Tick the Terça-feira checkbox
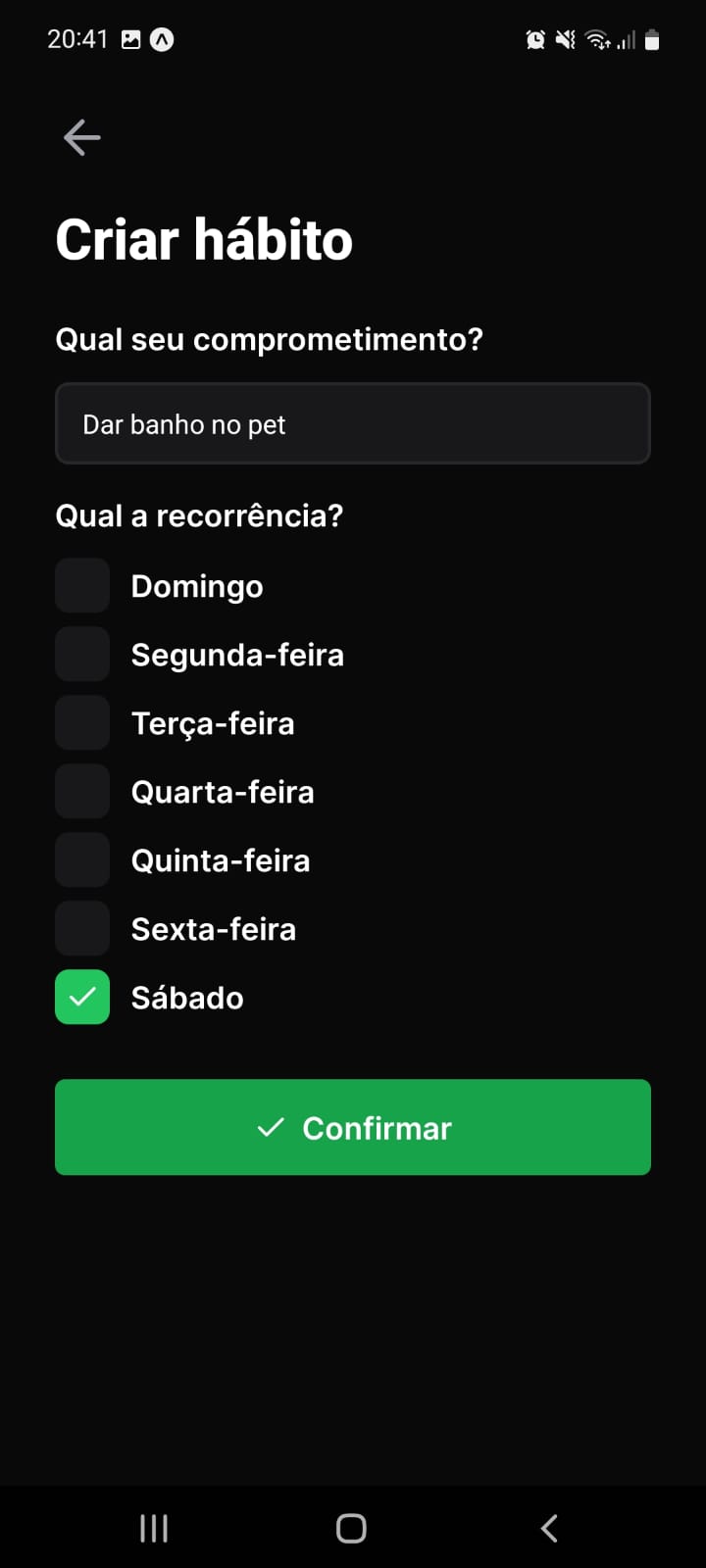706x1568 pixels. [82, 723]
